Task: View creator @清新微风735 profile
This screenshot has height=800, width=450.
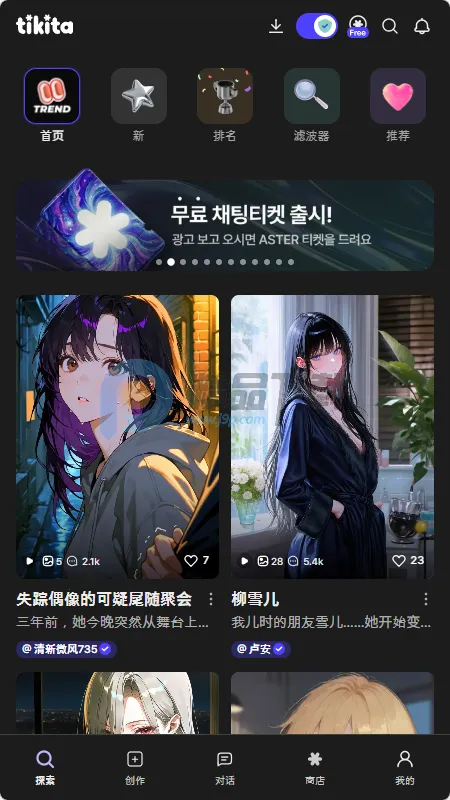Action: click(x=66, y=649)
